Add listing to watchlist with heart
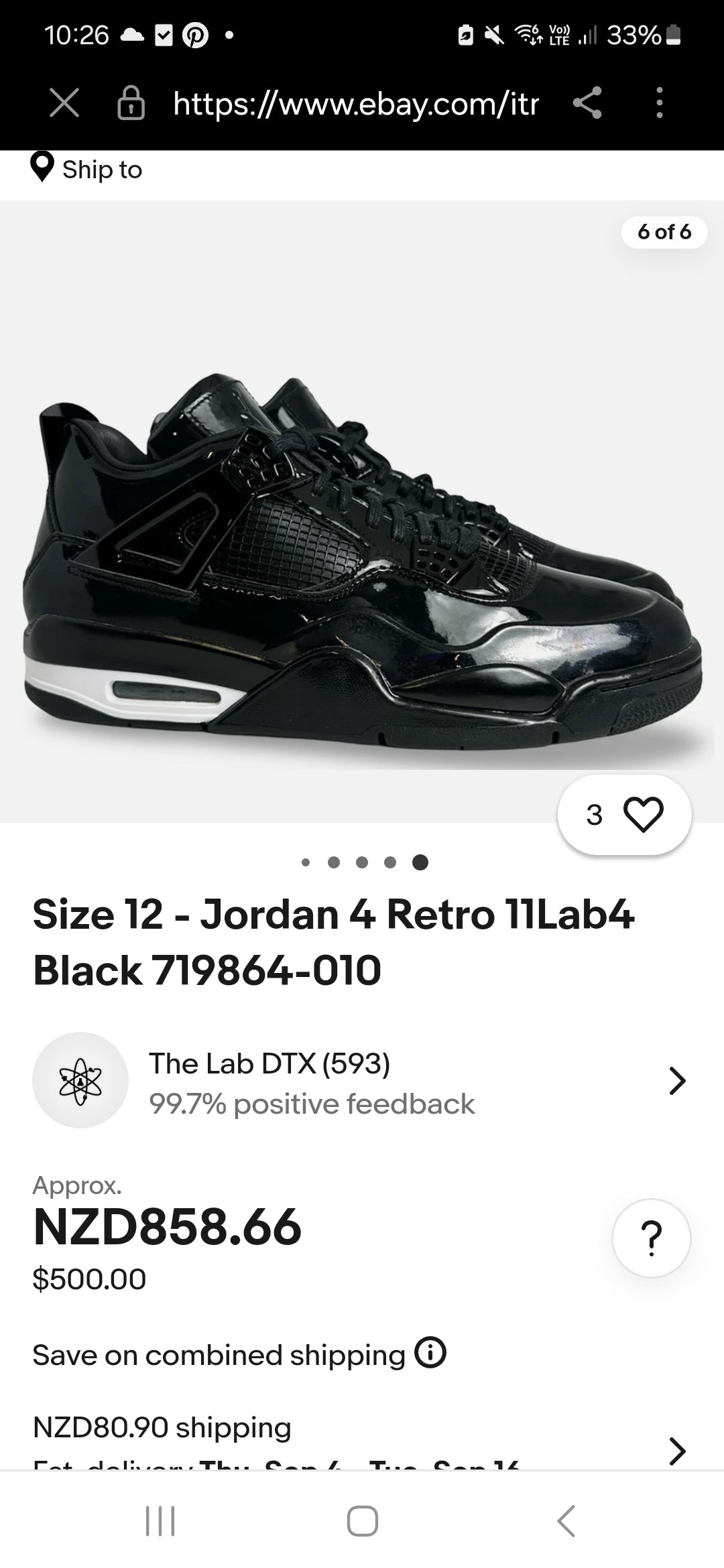This screenshot has height=1568, width=724. click(642, 815)
